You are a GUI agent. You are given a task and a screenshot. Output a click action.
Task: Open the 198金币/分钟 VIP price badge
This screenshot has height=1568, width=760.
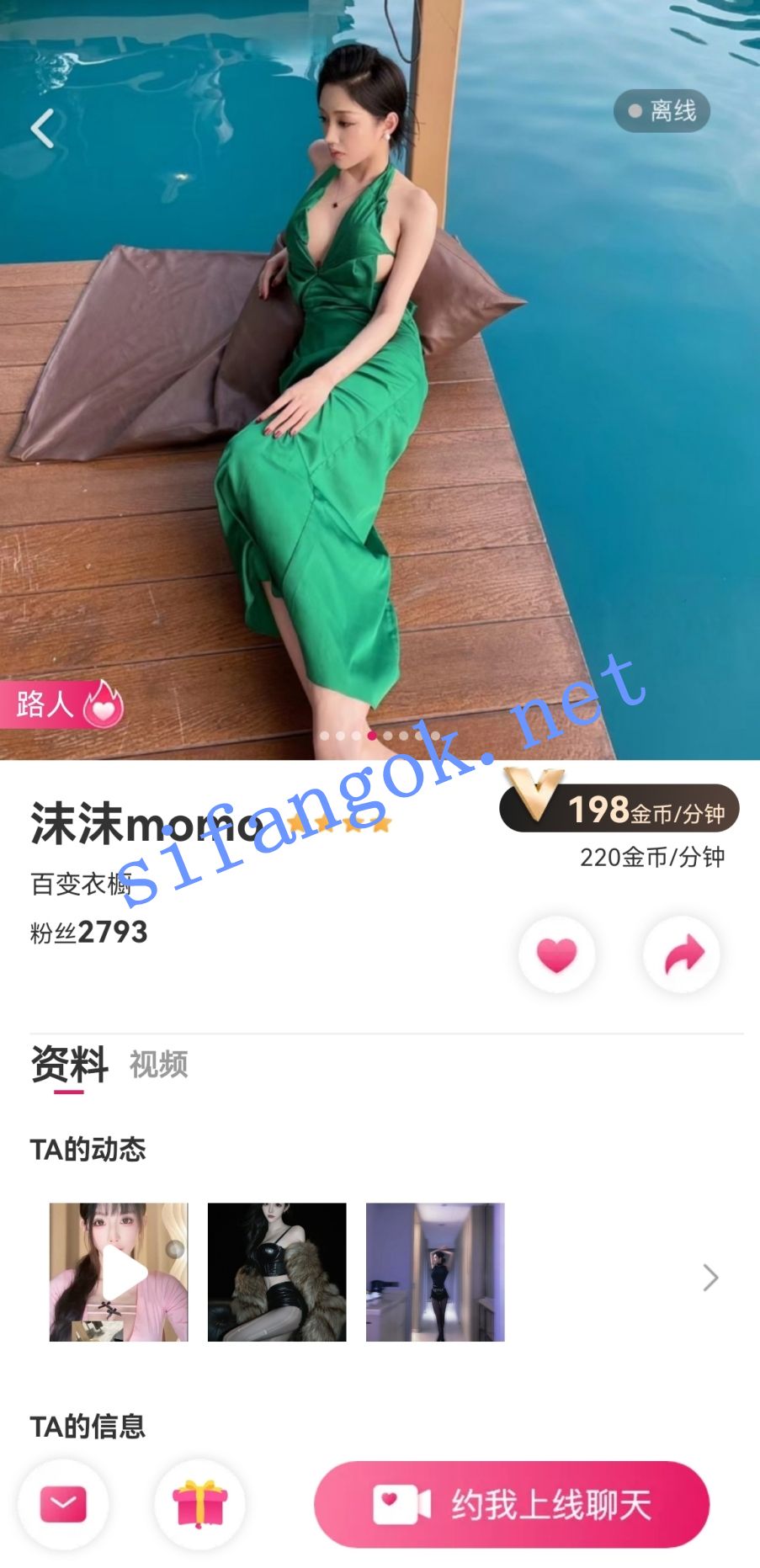[620, 808]
